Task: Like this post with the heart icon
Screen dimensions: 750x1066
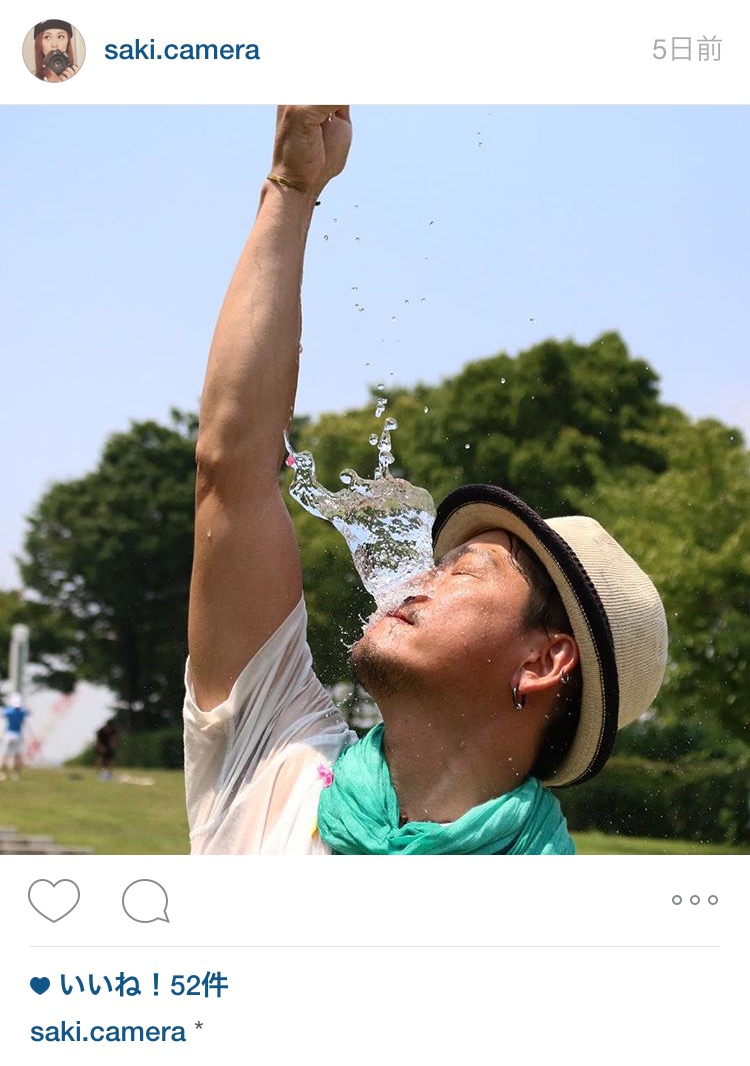Action: point(54,900)
